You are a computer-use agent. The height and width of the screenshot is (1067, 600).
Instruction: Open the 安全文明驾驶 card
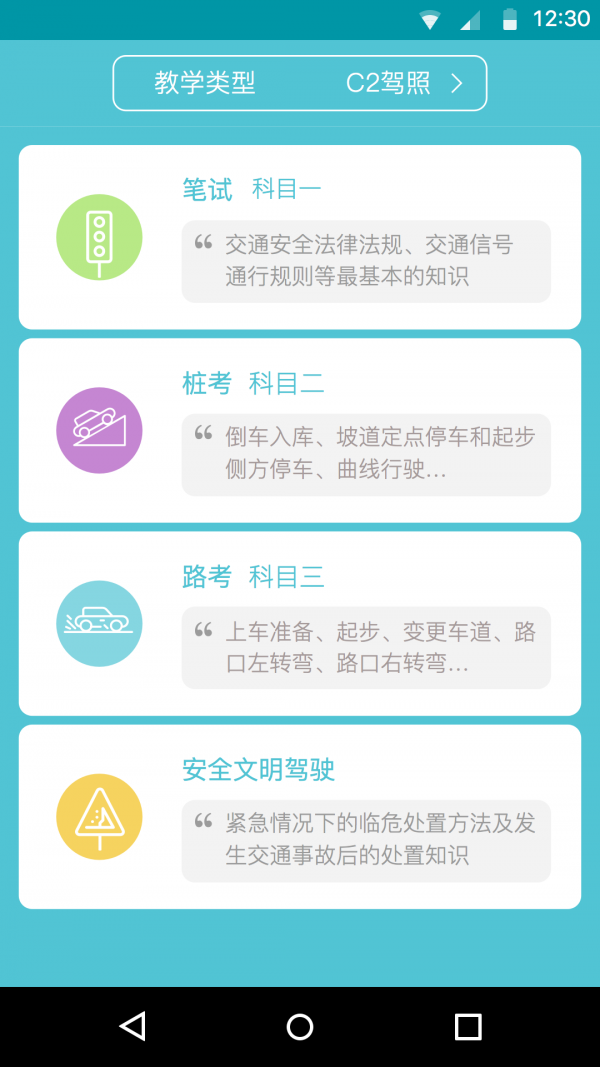(300, 816)
